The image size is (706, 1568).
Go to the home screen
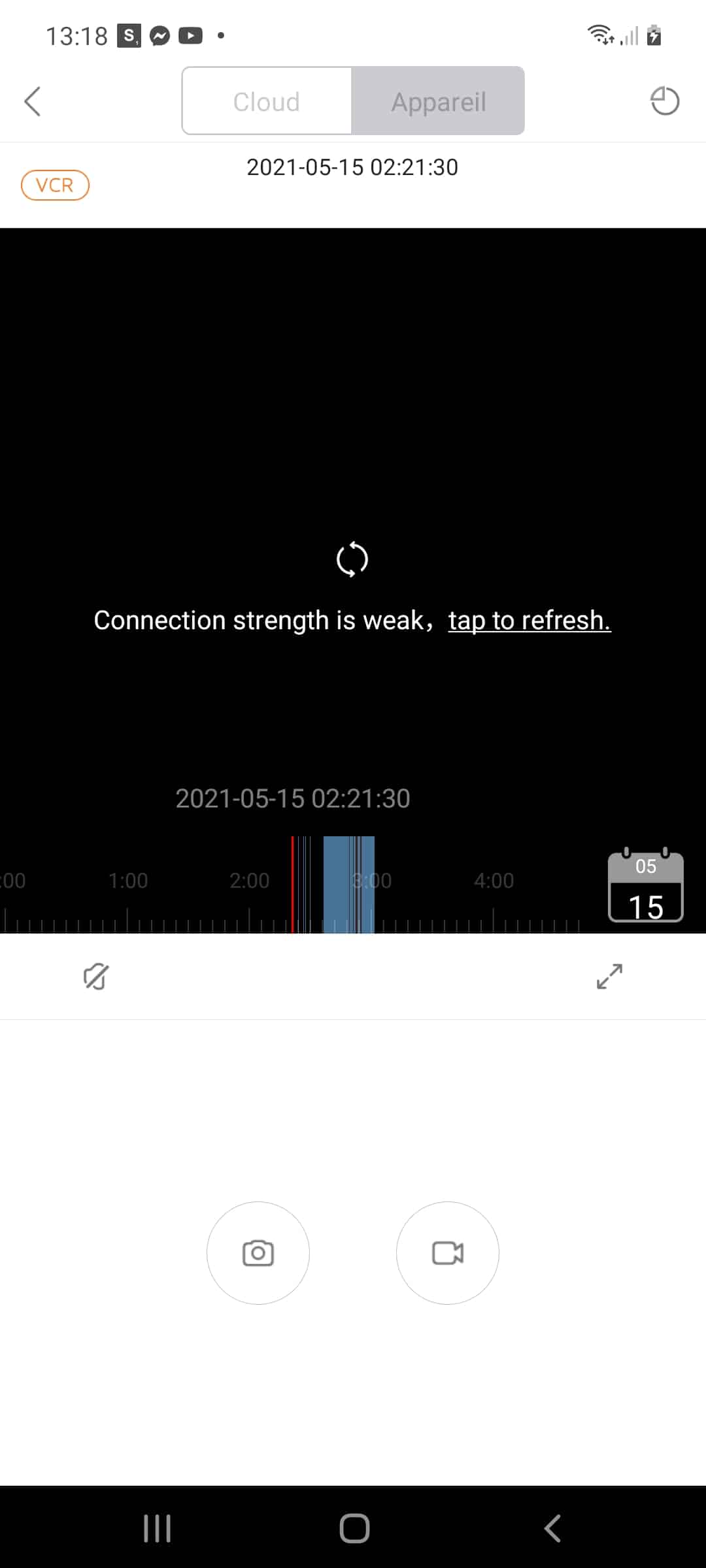point(354,1529)
